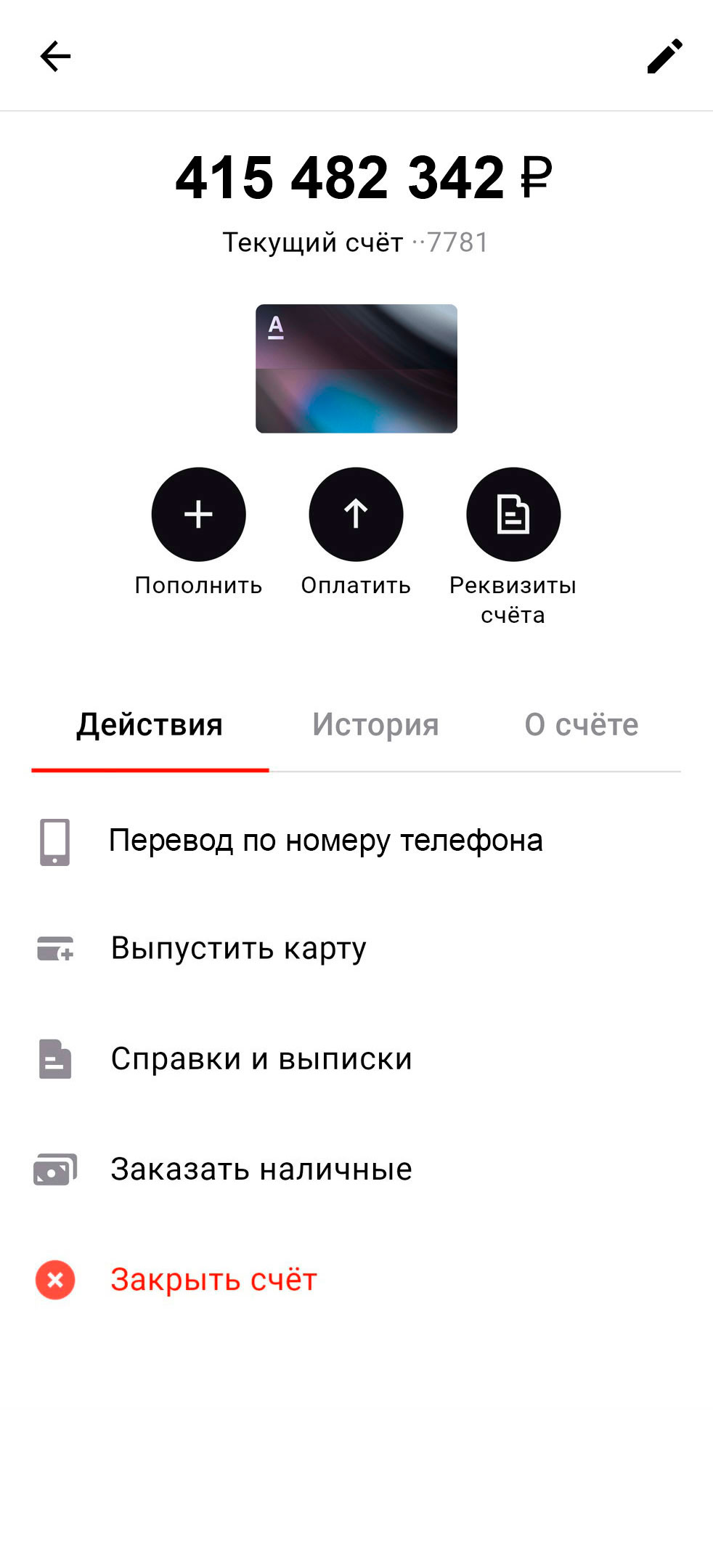Tap the pencil edit icon
The image size is (713, 1568).
(x=664, y=57)
